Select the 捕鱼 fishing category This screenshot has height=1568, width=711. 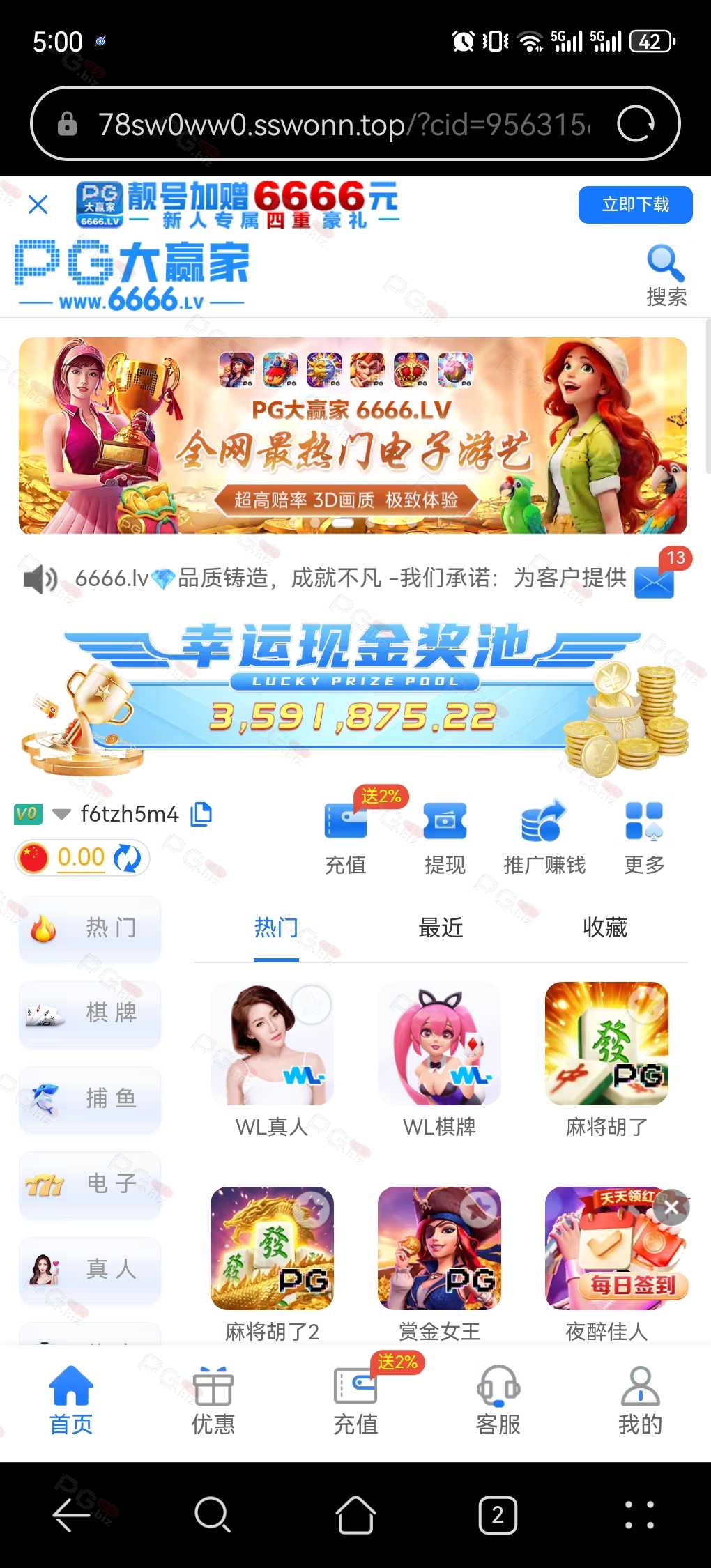[x=90, y=1098]
